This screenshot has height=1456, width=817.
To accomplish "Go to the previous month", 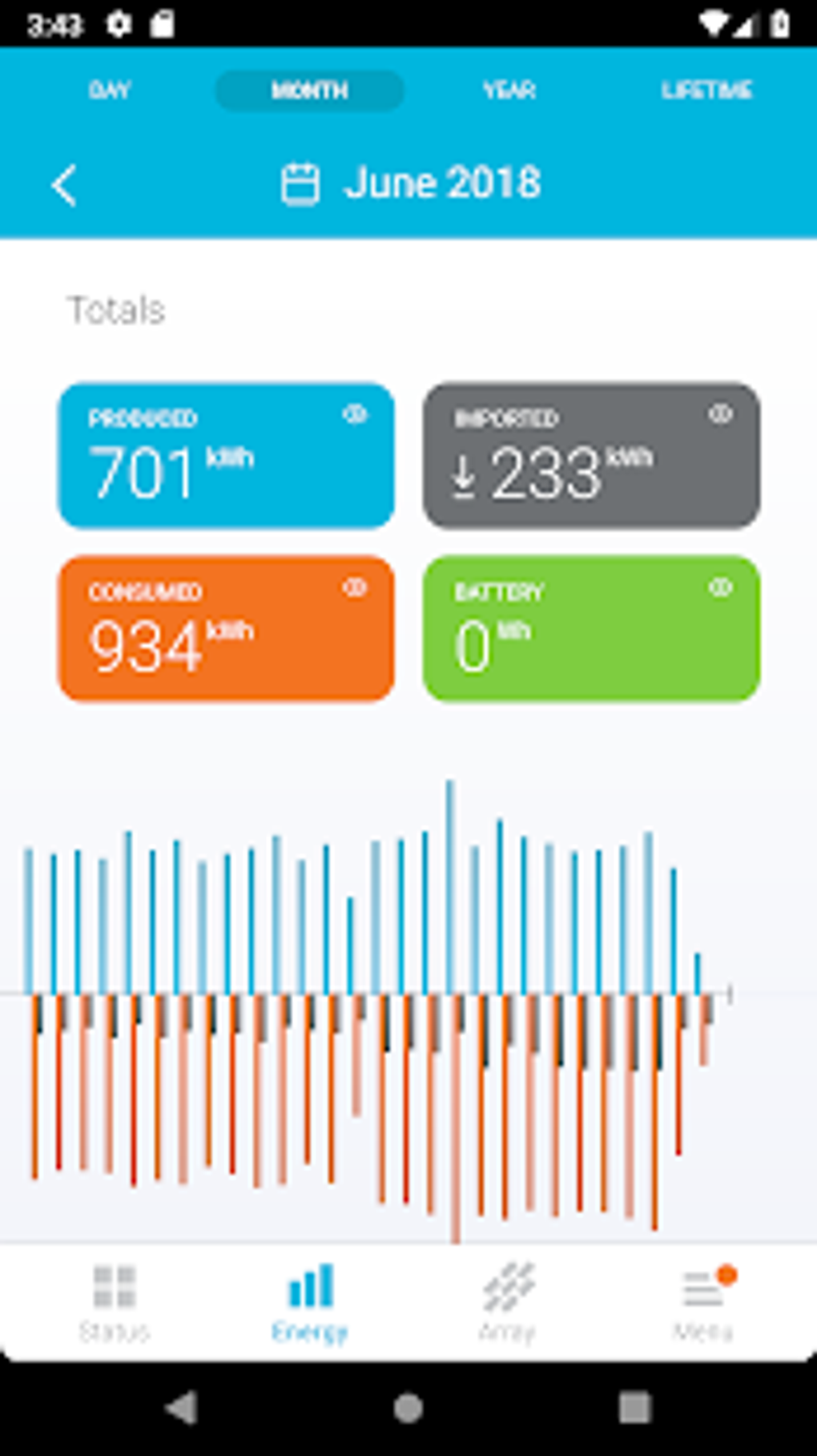I will [64, 185].
